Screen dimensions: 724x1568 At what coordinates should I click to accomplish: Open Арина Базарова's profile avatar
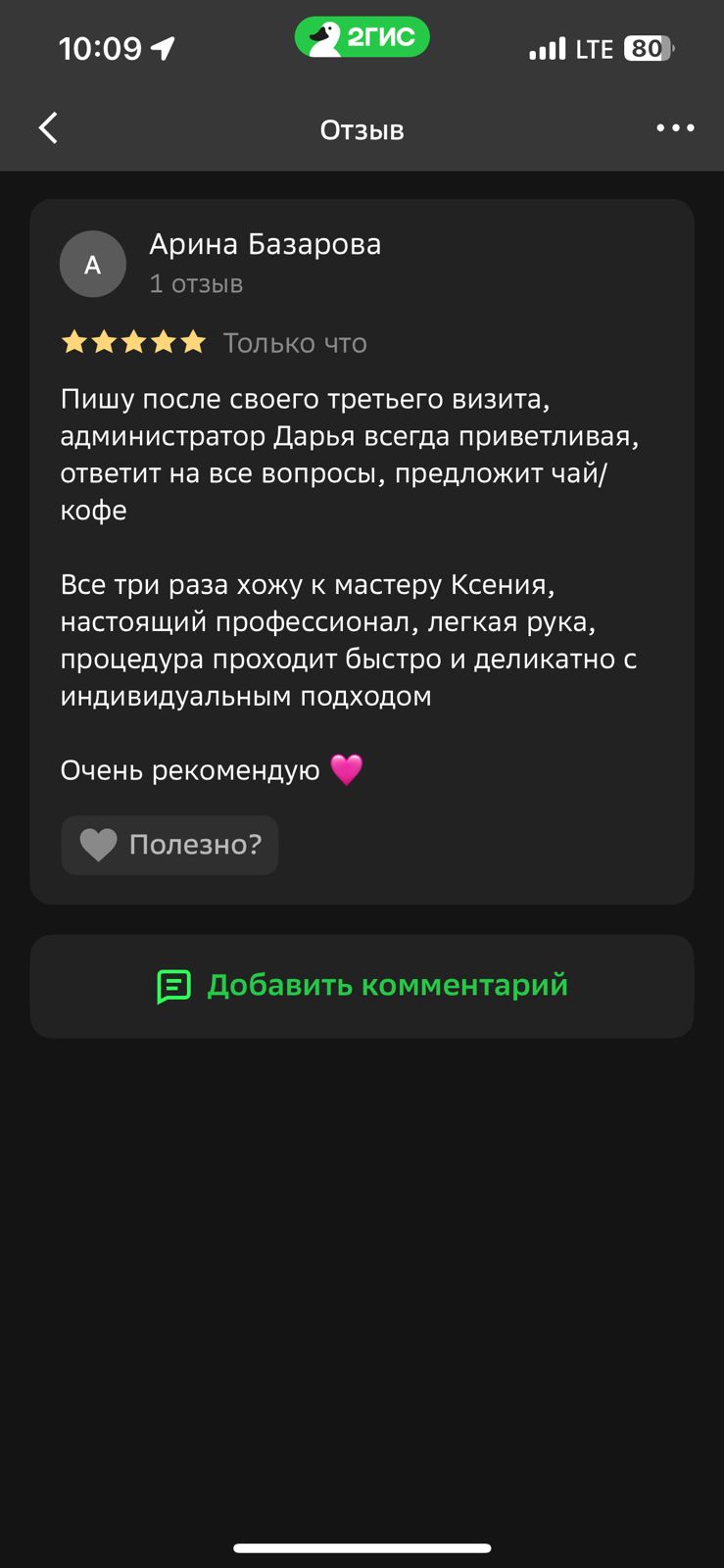click(x=93, y=265)
